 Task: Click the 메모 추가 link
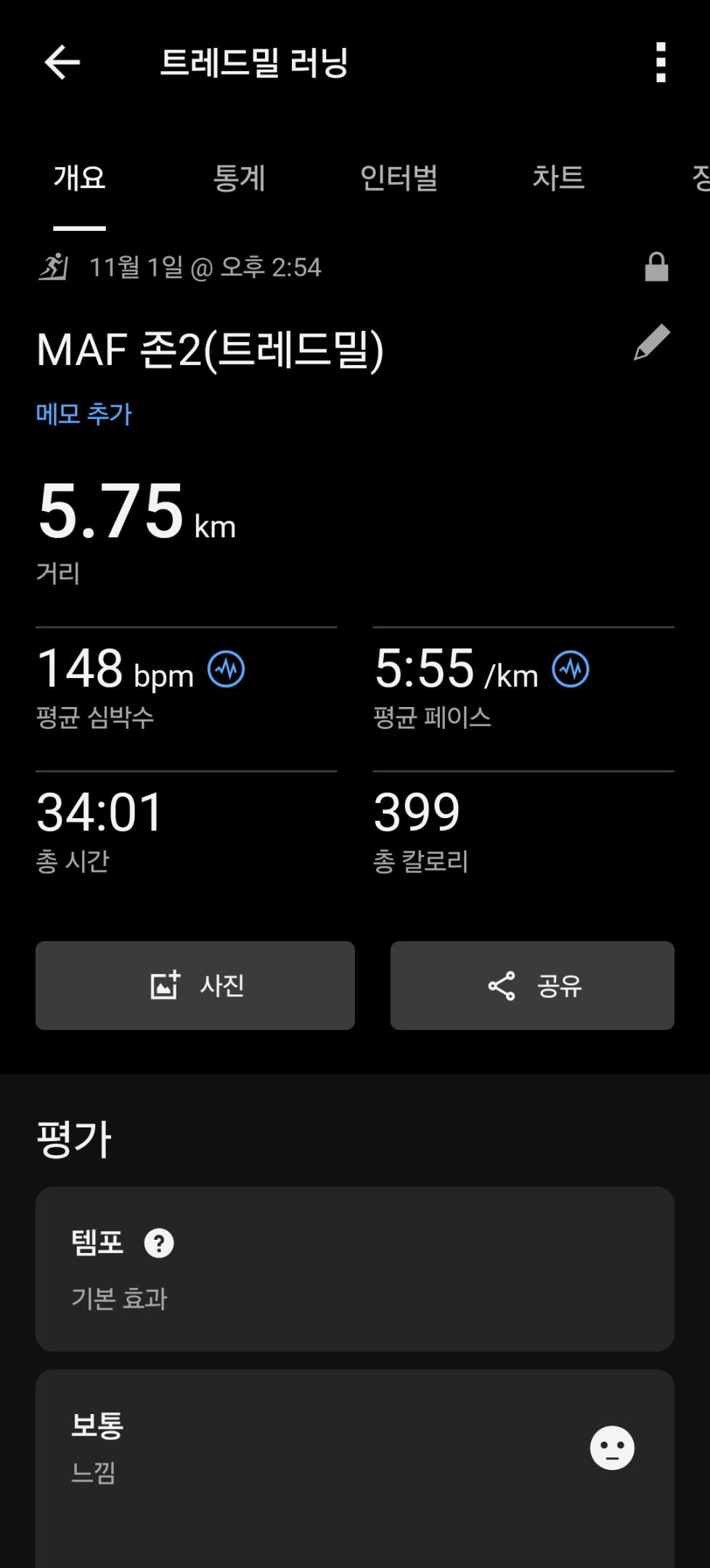click(83, 415)
